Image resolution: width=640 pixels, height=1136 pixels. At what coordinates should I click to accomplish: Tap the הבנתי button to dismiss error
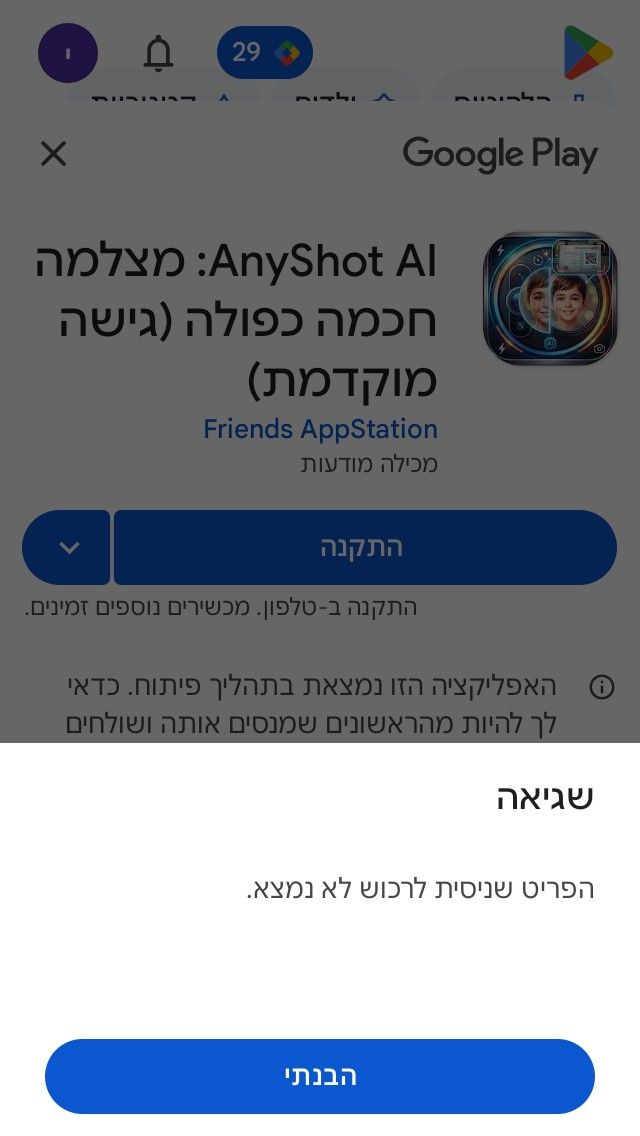tap(320, 1076)
